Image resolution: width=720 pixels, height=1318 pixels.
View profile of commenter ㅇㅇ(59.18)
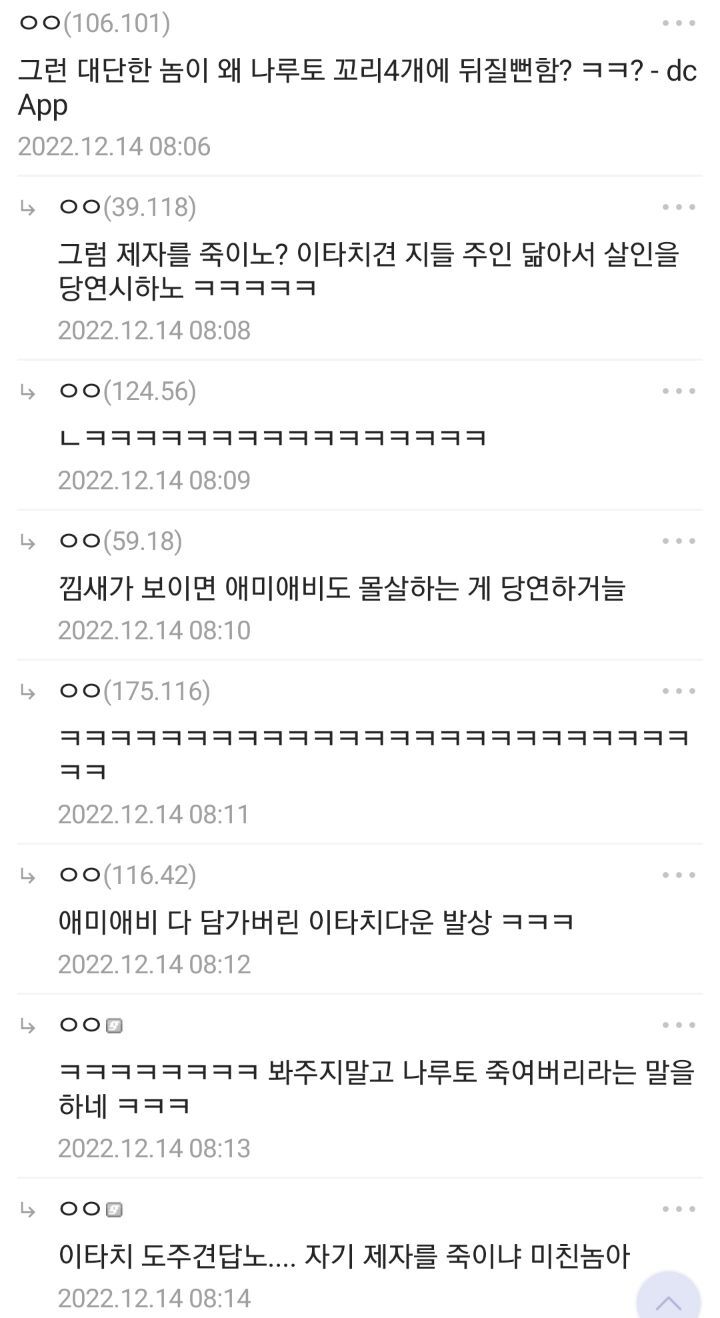[x=120, y=541]
